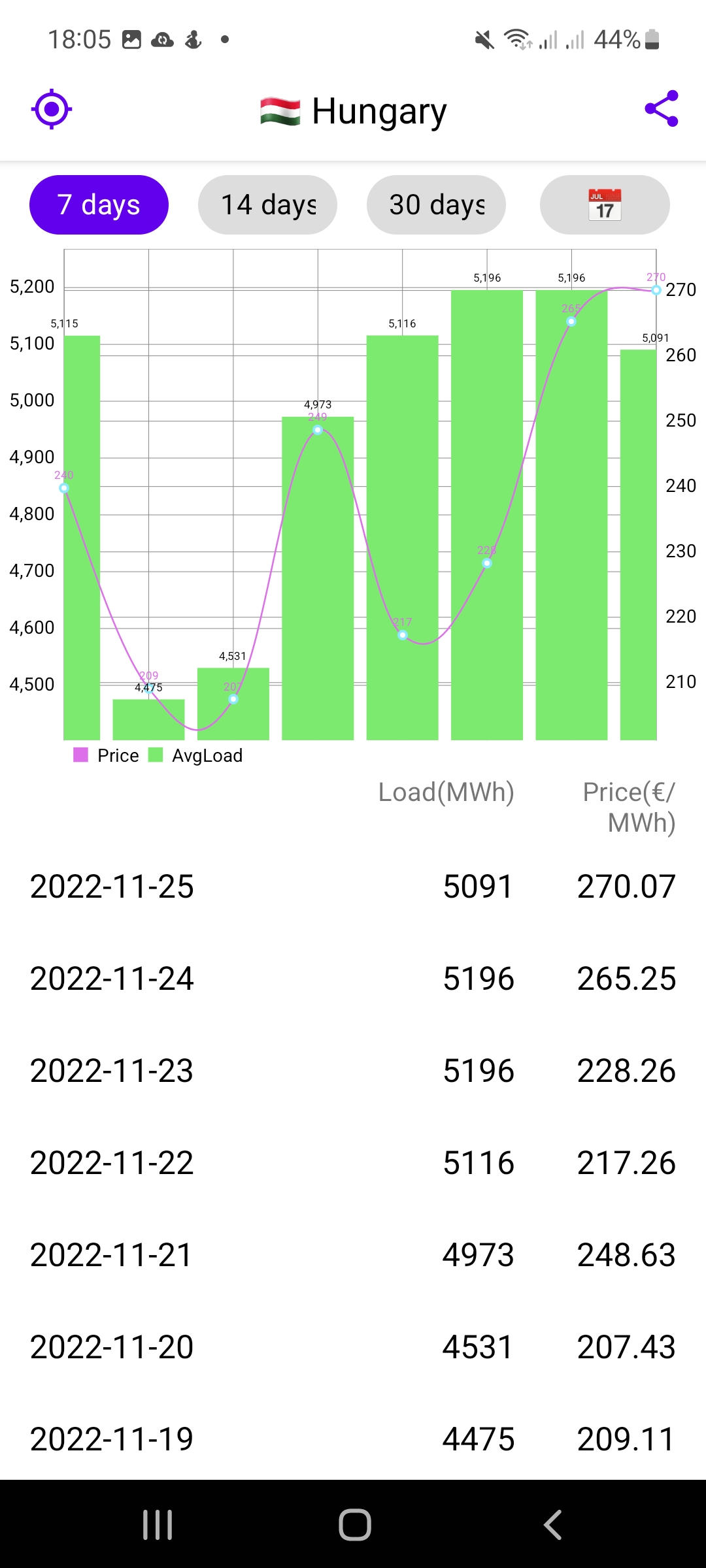
Task: Open the calendar date picker
Action: pyautogui.click(x=605, y=204)
